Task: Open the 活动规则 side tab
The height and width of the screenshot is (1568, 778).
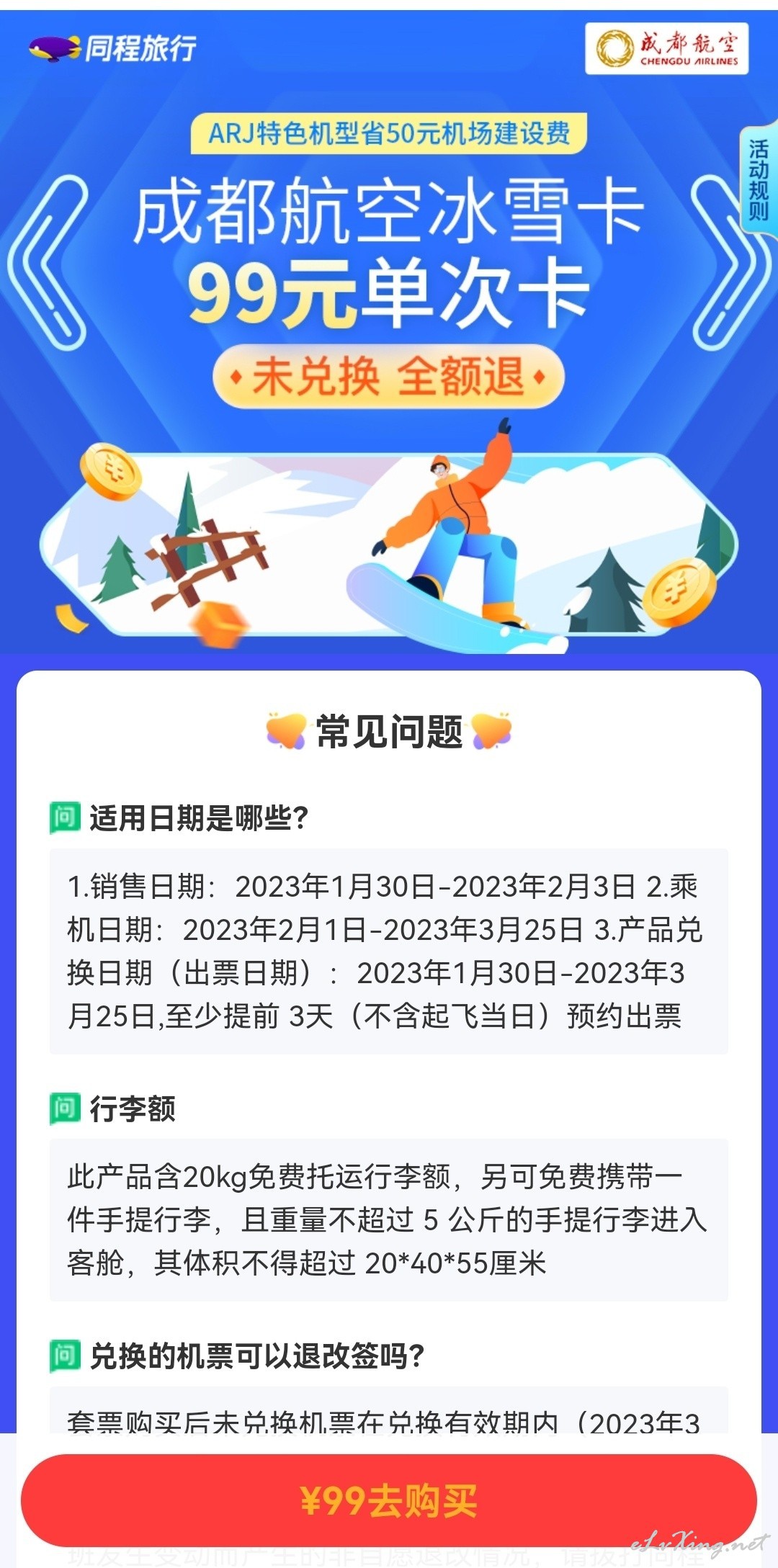Action: click(759, 180)
